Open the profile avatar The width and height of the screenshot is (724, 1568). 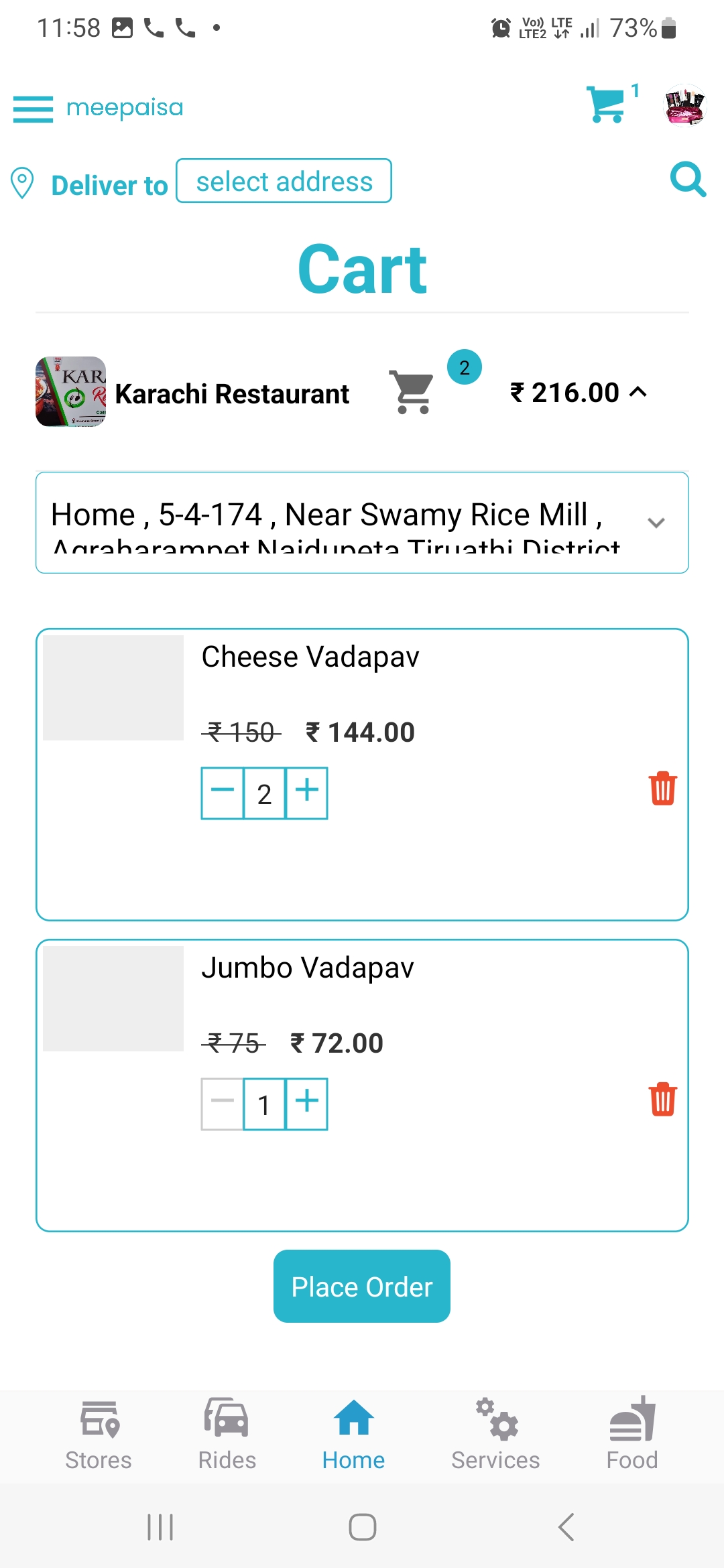click(x=684, y=105)
